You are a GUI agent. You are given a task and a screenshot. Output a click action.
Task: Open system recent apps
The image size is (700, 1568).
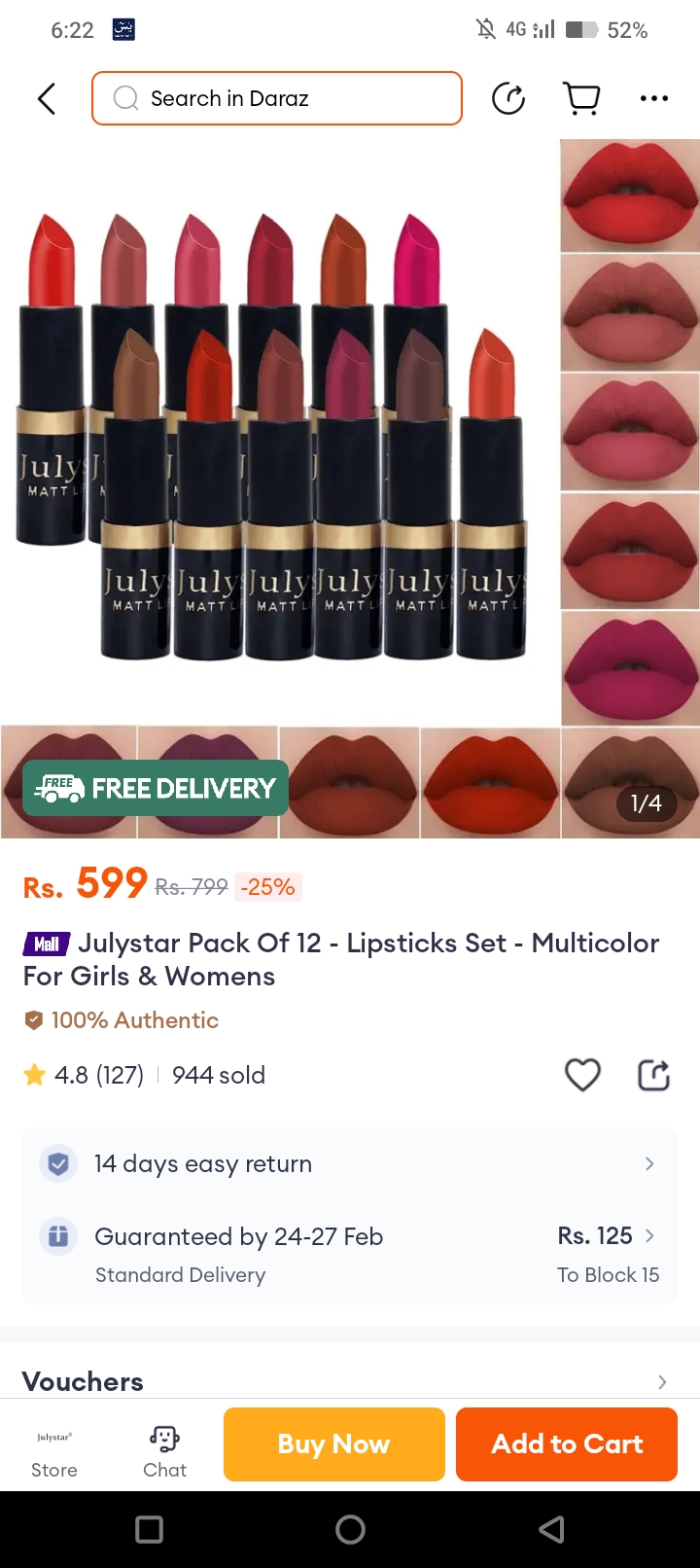(149, 1529)
